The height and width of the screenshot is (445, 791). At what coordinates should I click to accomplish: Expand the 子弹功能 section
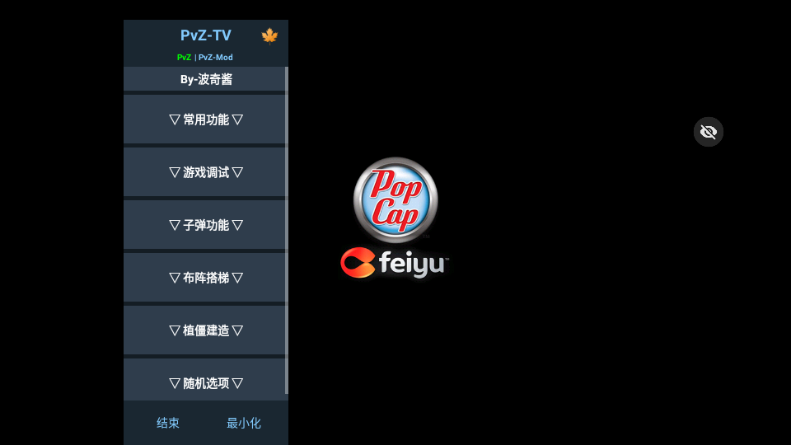[x=205, y=225]
